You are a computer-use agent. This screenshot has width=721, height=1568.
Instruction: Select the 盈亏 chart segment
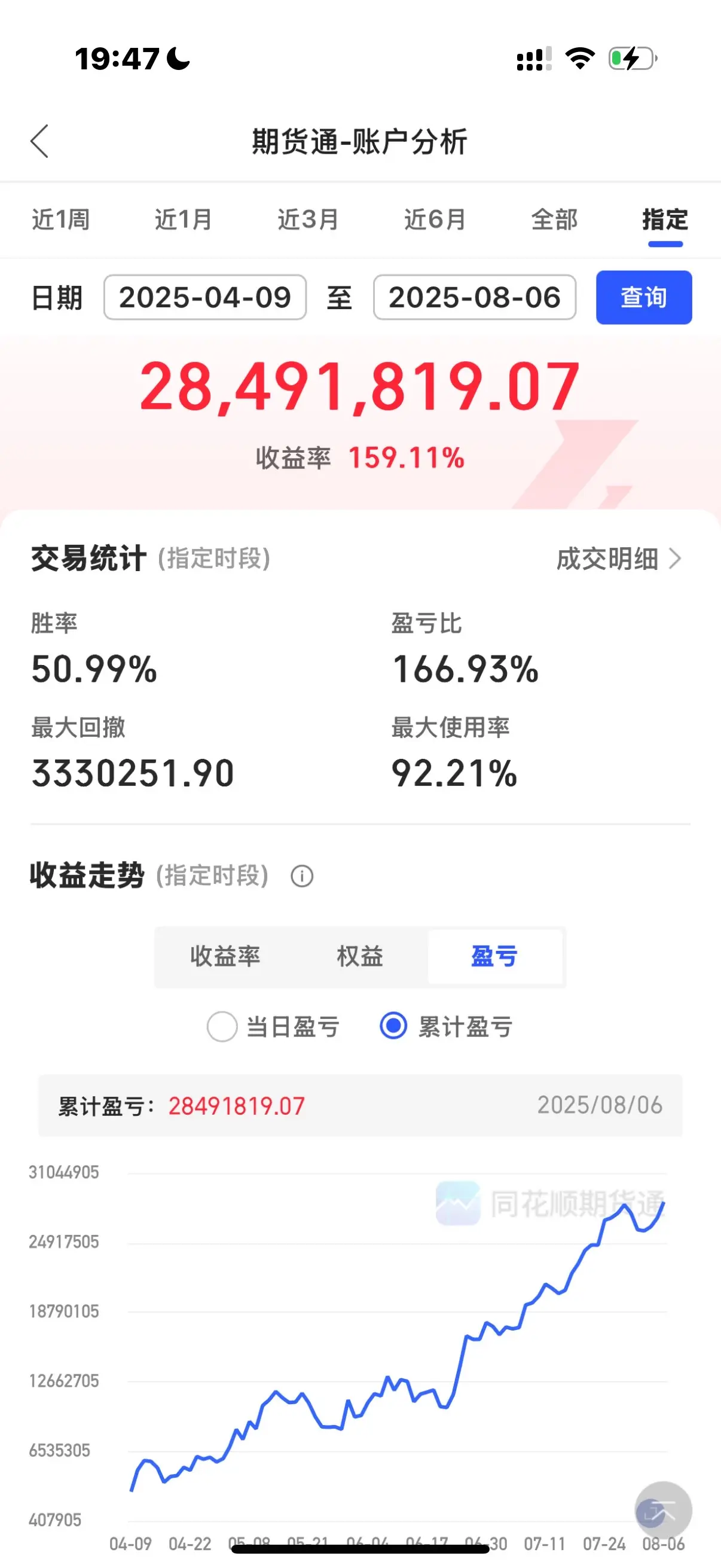(x=494, y=956)
